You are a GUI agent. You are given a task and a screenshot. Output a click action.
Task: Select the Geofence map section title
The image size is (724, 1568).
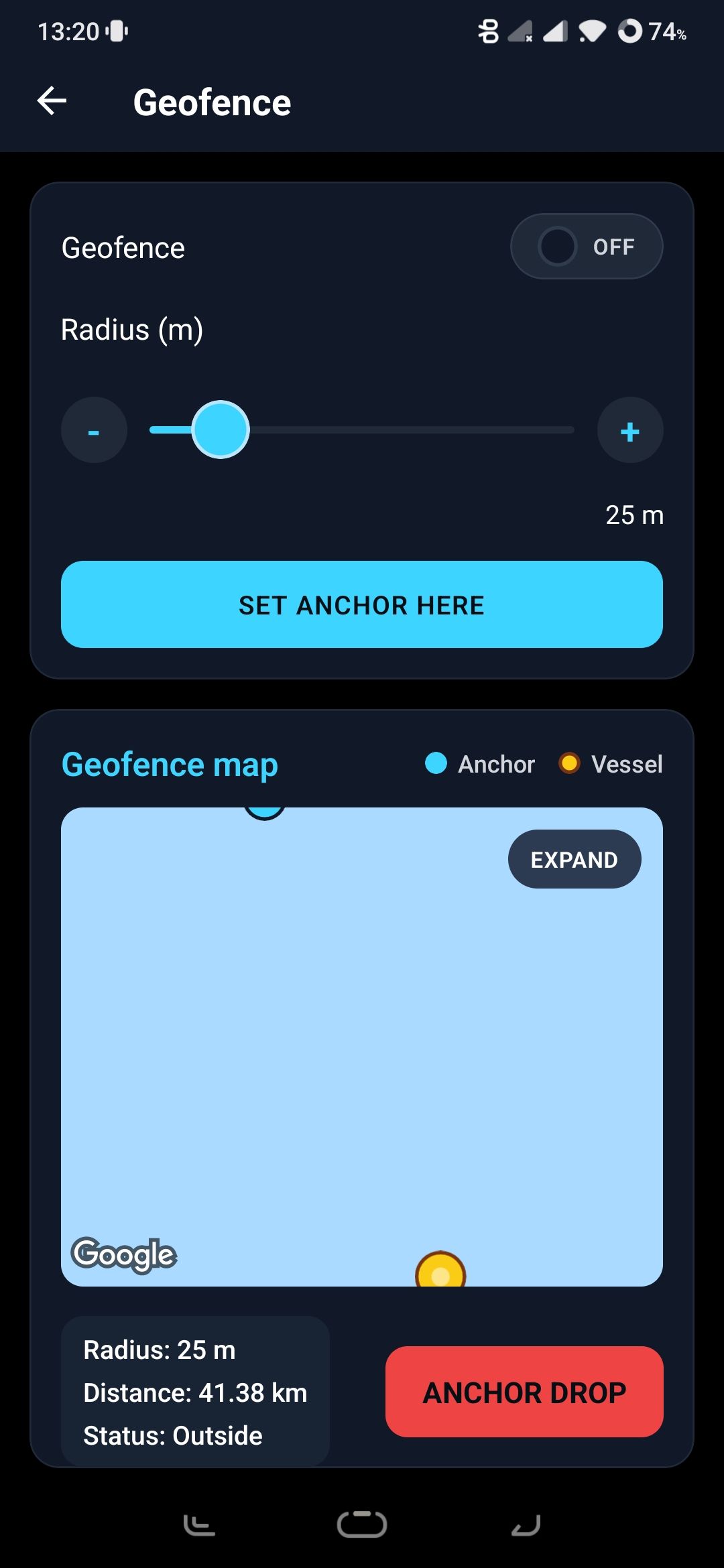(x=168, y=763)
